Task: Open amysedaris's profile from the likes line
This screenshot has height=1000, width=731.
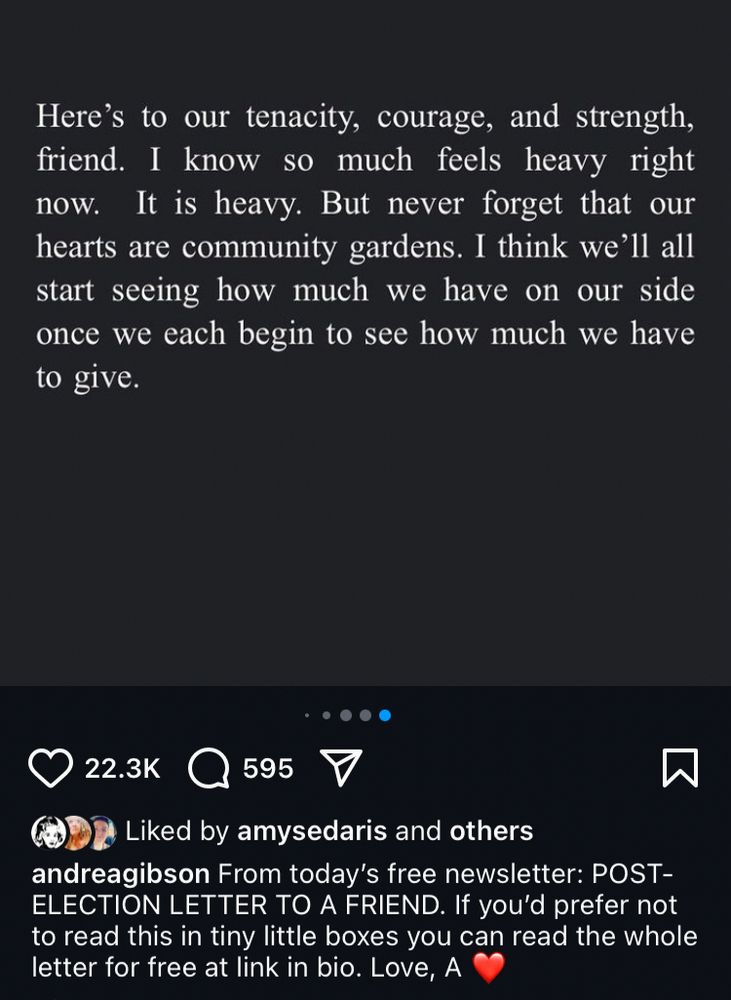Action: coord(312,831)
